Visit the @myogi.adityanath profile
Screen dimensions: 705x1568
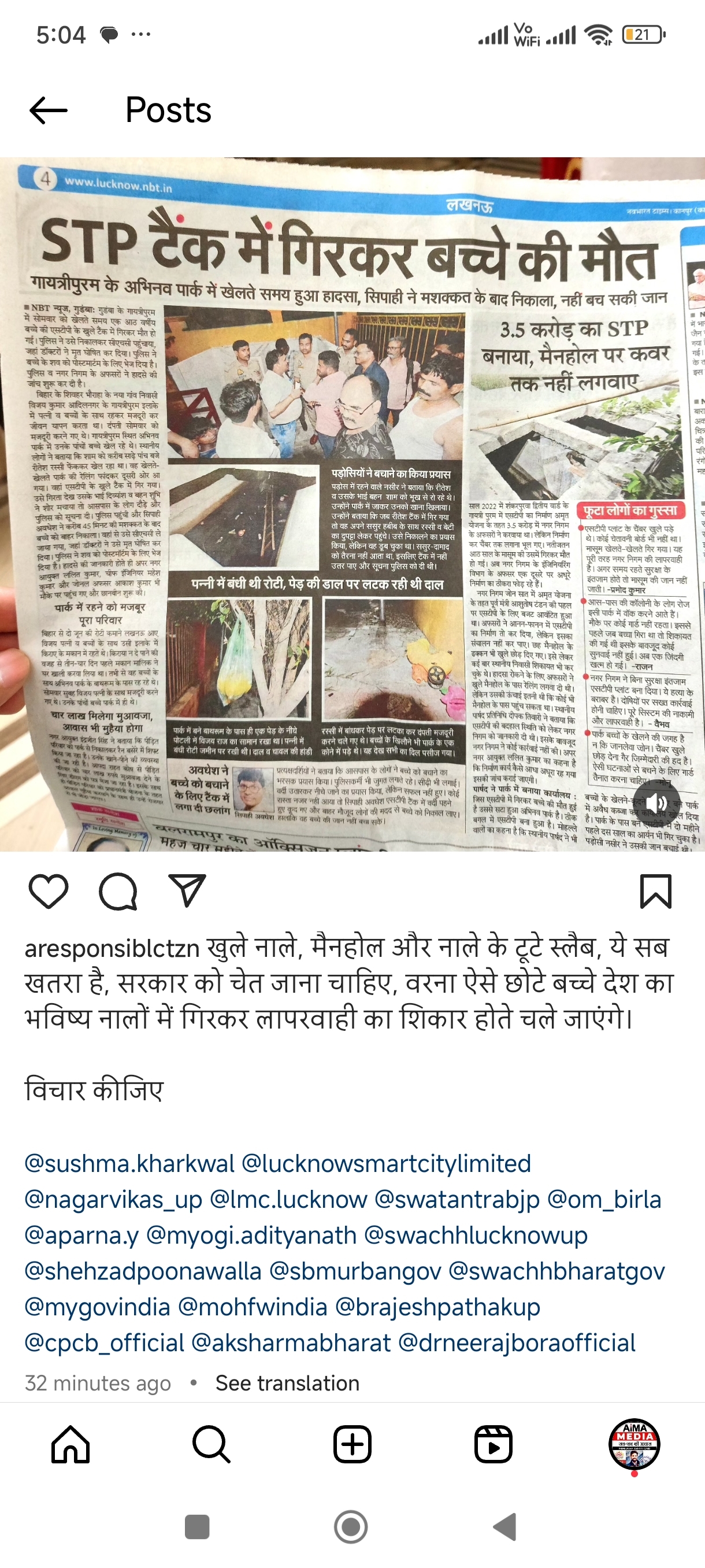pyautogui.click(x=251, y=1235)
